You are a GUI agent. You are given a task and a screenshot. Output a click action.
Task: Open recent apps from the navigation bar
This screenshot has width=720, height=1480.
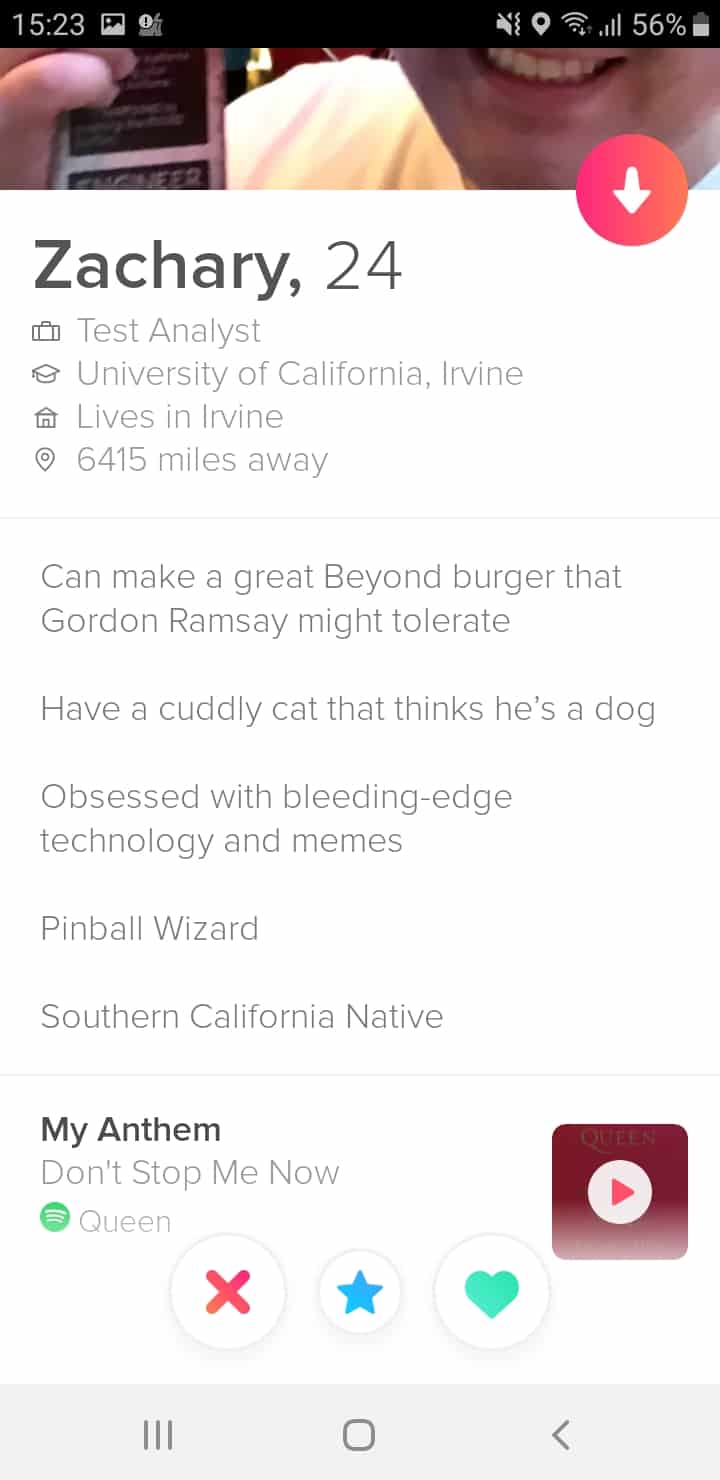pyautogui.click(x=158, y=1435)
